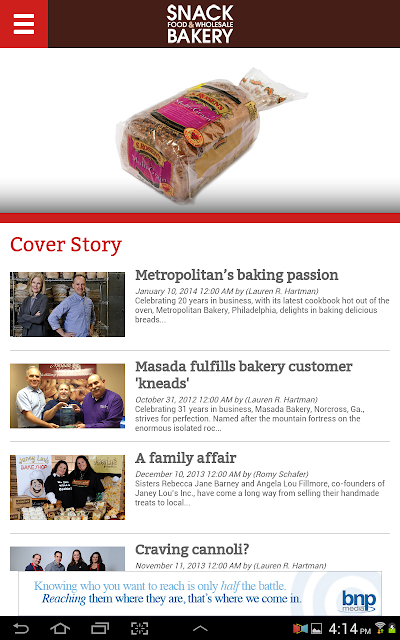Read Masada fulfills bakery customer 'kneads'
The height and width of the screenshot is (640, 400).
[244, 375]
